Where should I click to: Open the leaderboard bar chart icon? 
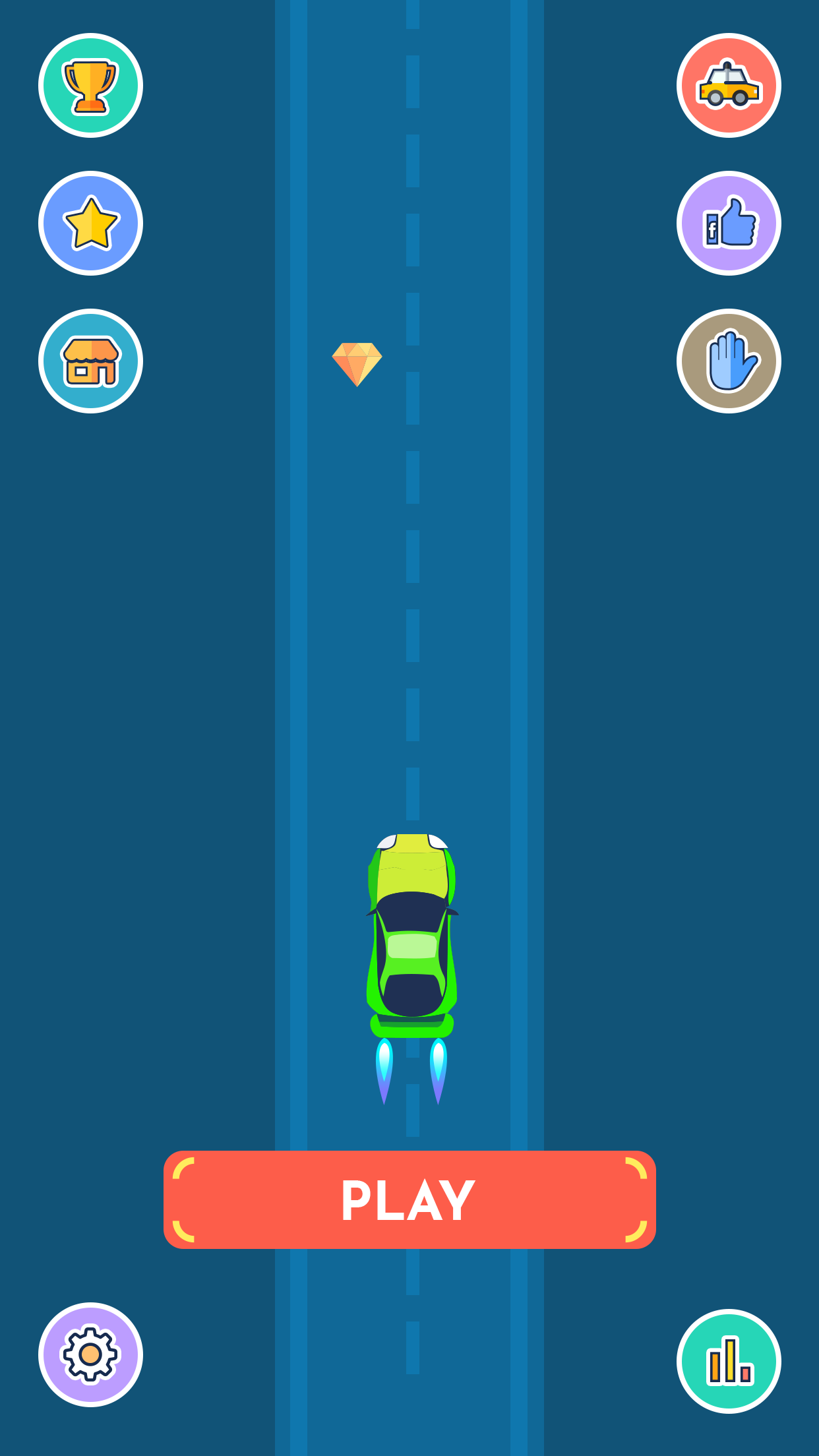pos(729,1361)
